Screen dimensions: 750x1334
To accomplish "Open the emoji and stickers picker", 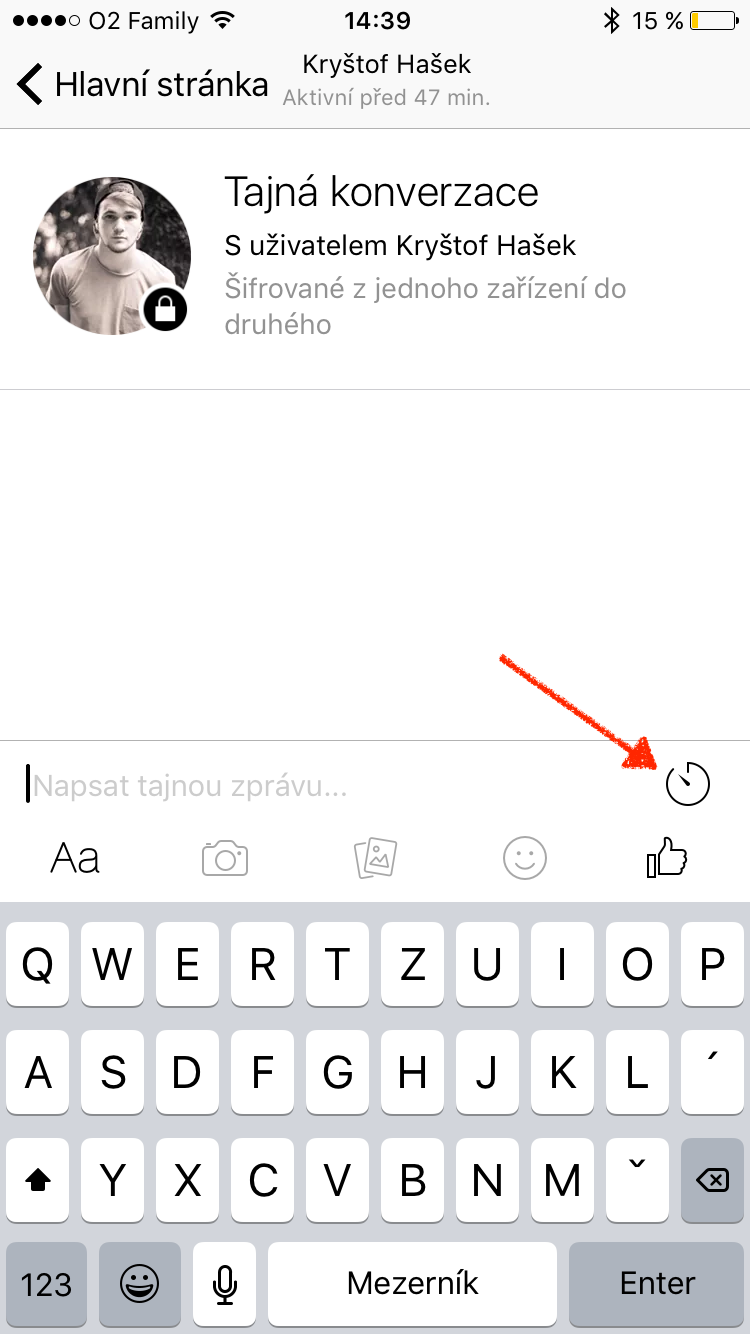I will click(525, 858).
